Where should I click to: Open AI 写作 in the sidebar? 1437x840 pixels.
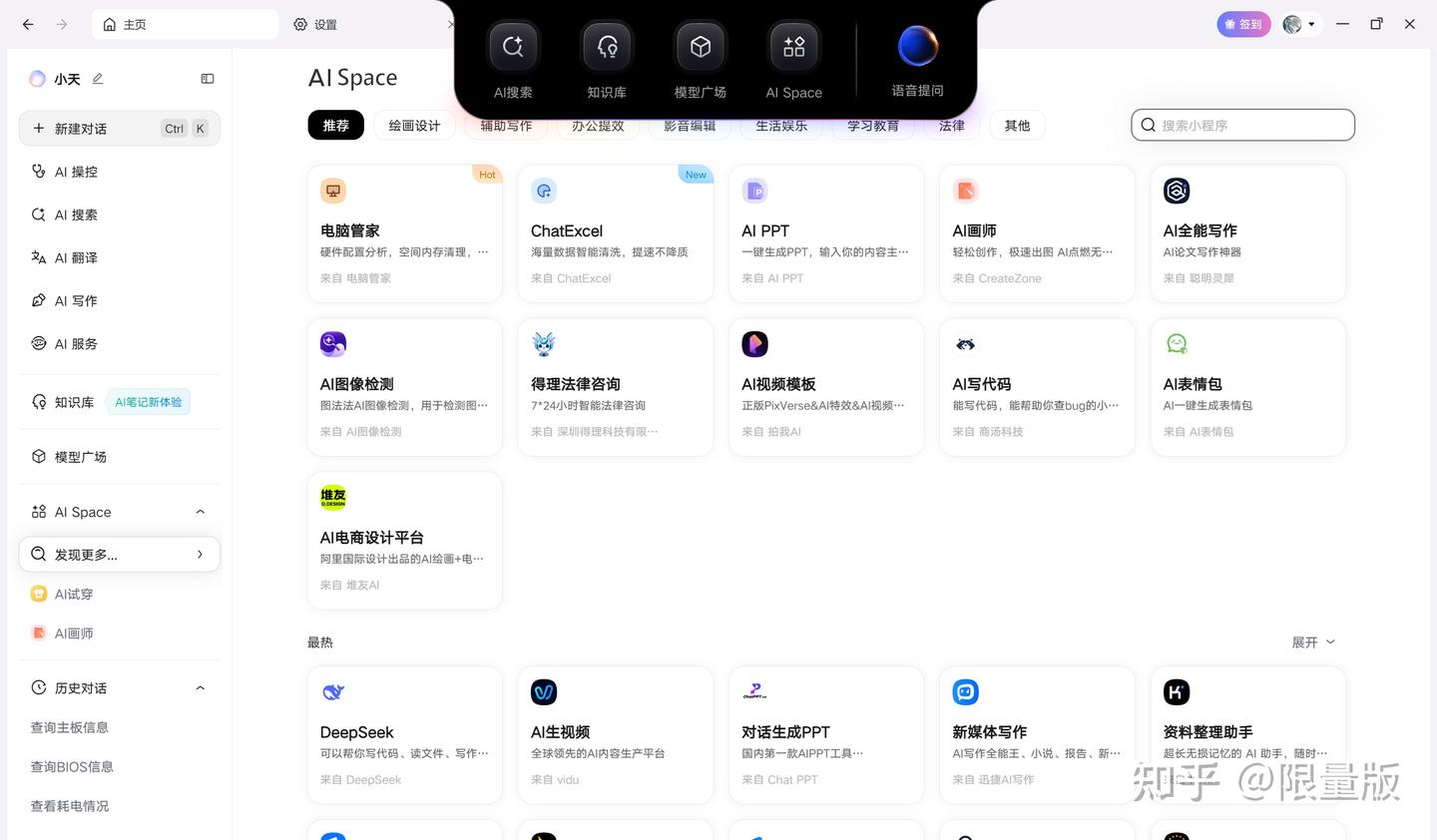(x=76, y=300)
